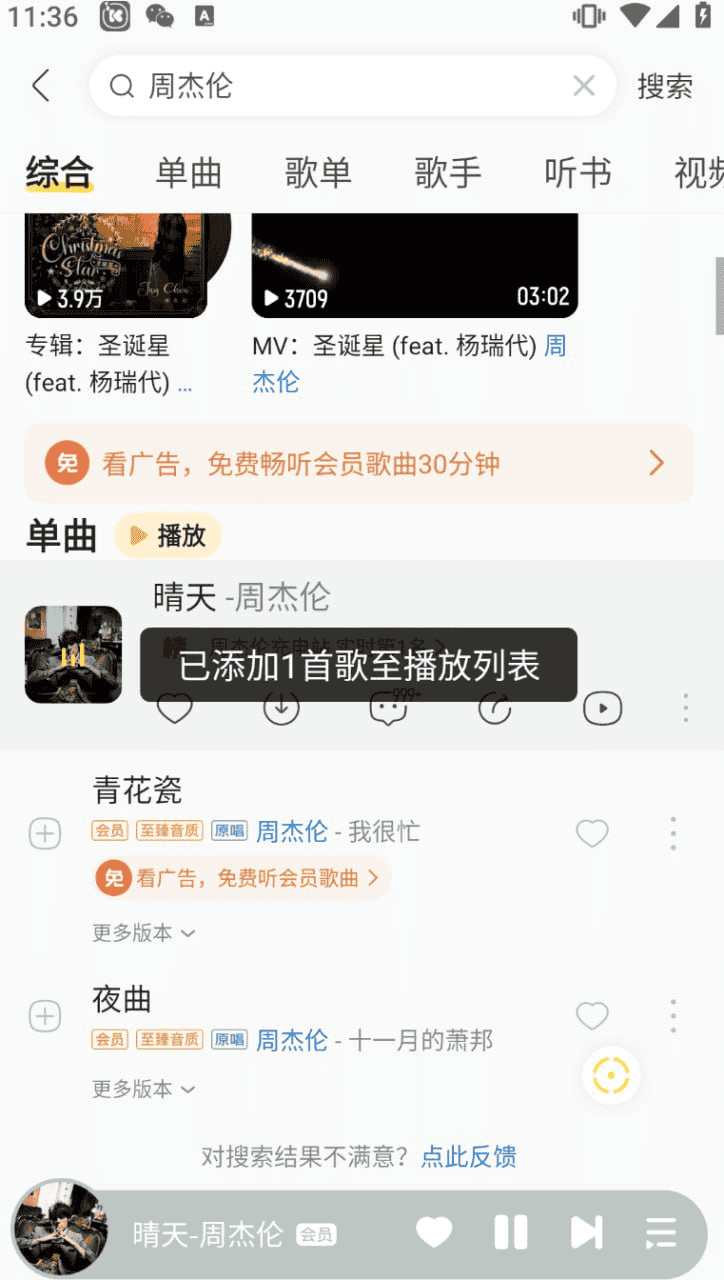Open more options for 夜曲
This screenshot has height=1280, width=724.
point(674,1015)
